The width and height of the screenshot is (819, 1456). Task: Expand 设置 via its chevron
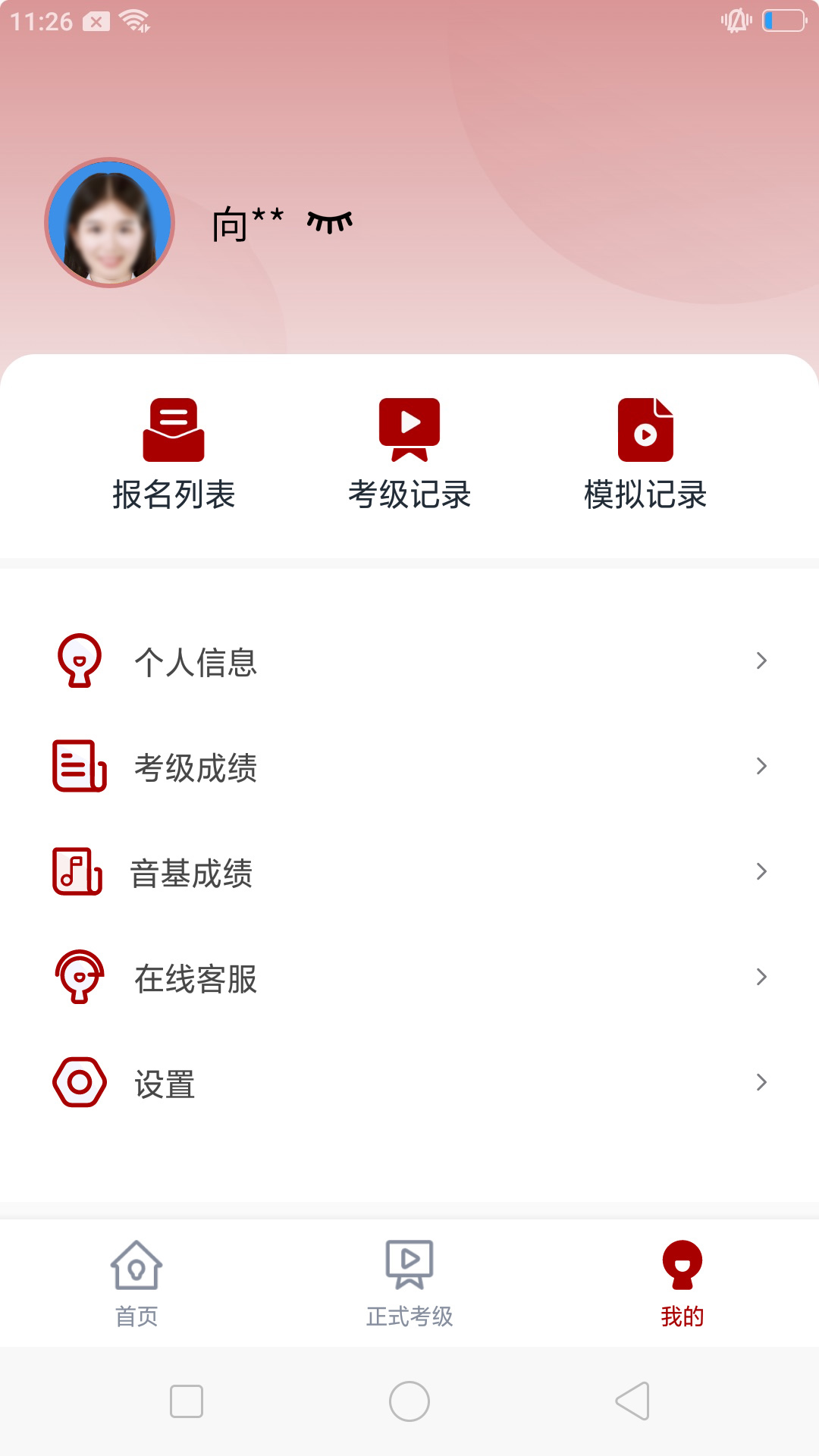(762, 1083)
